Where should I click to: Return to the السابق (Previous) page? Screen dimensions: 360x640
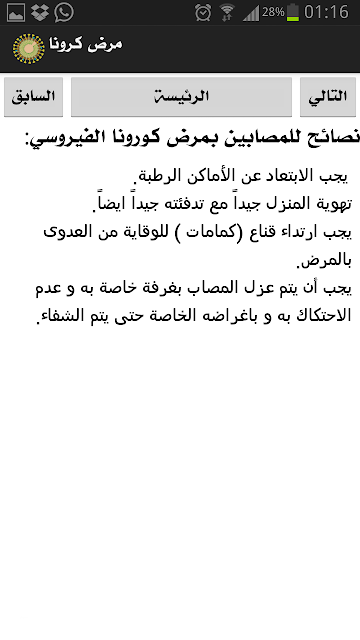pos(33,97)
